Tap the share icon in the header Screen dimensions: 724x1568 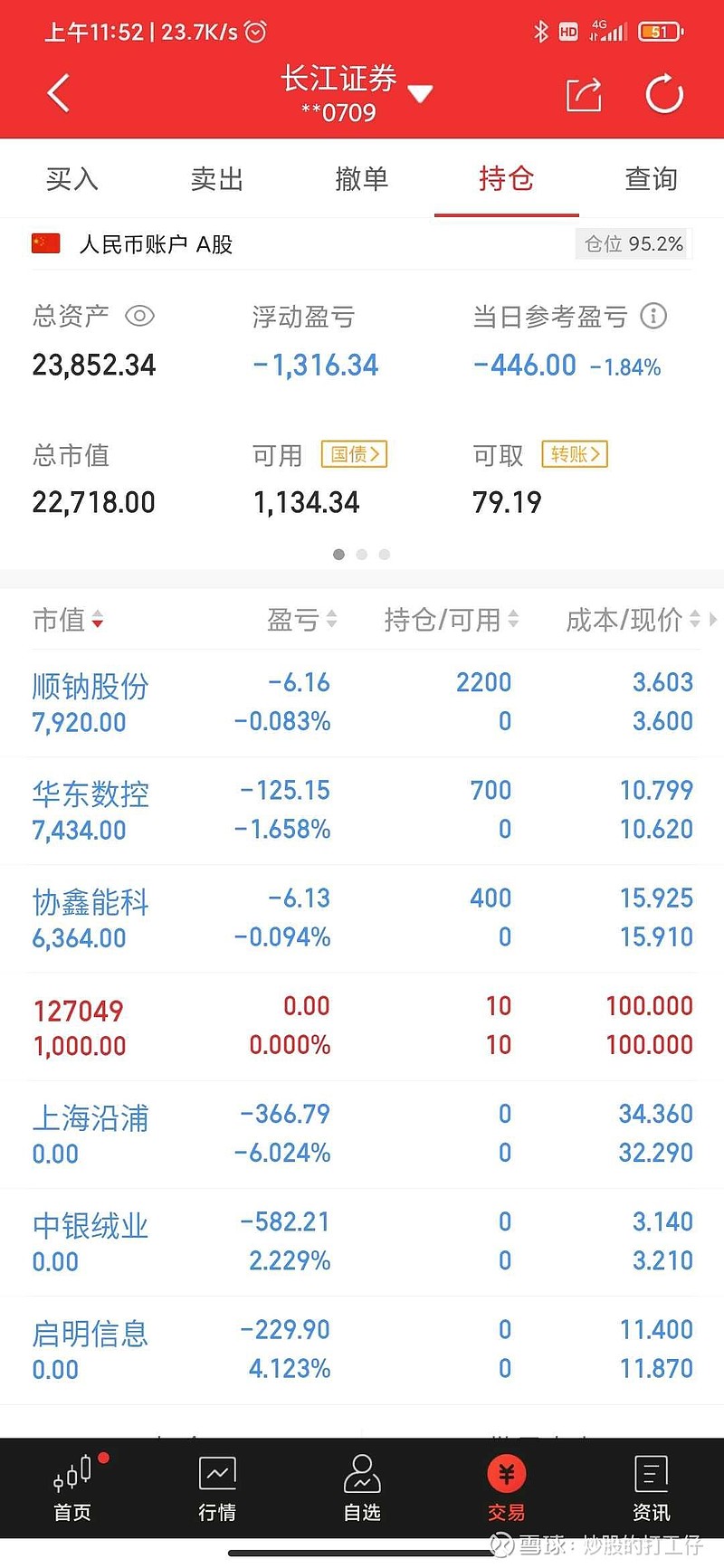[x=584, y=94]
